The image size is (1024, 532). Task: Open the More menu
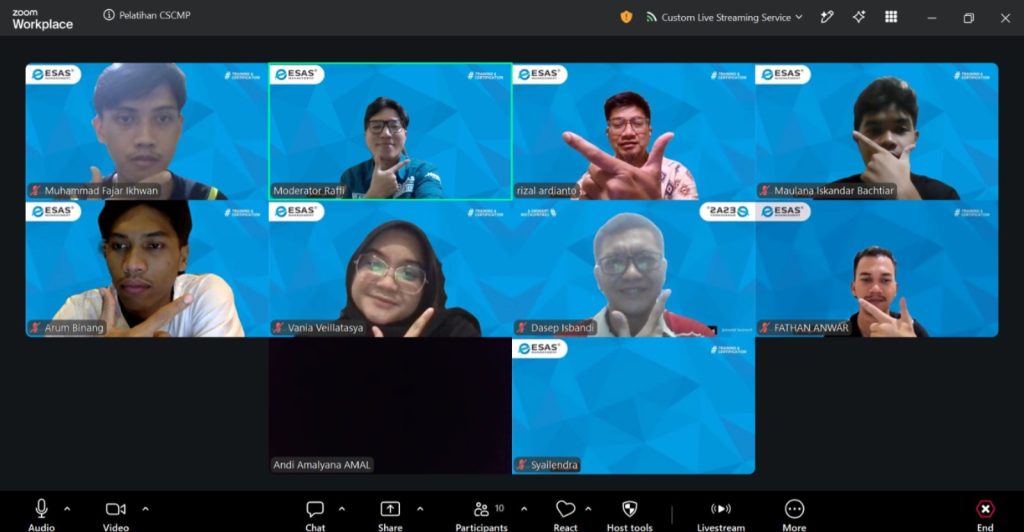point(794,514)
